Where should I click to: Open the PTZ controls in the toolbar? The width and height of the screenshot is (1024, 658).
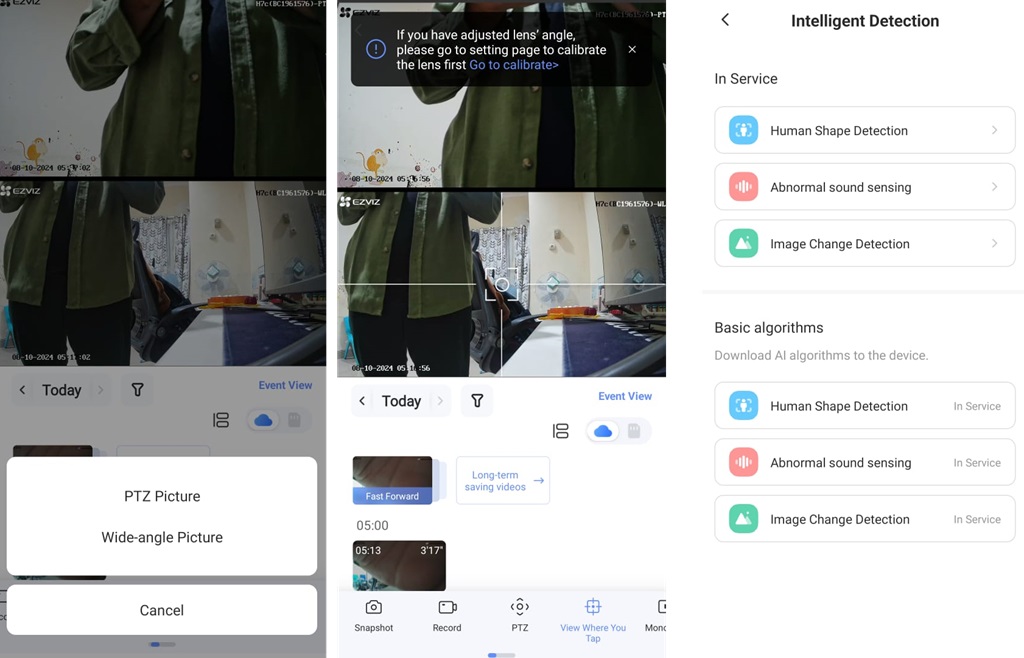point(520,615)
